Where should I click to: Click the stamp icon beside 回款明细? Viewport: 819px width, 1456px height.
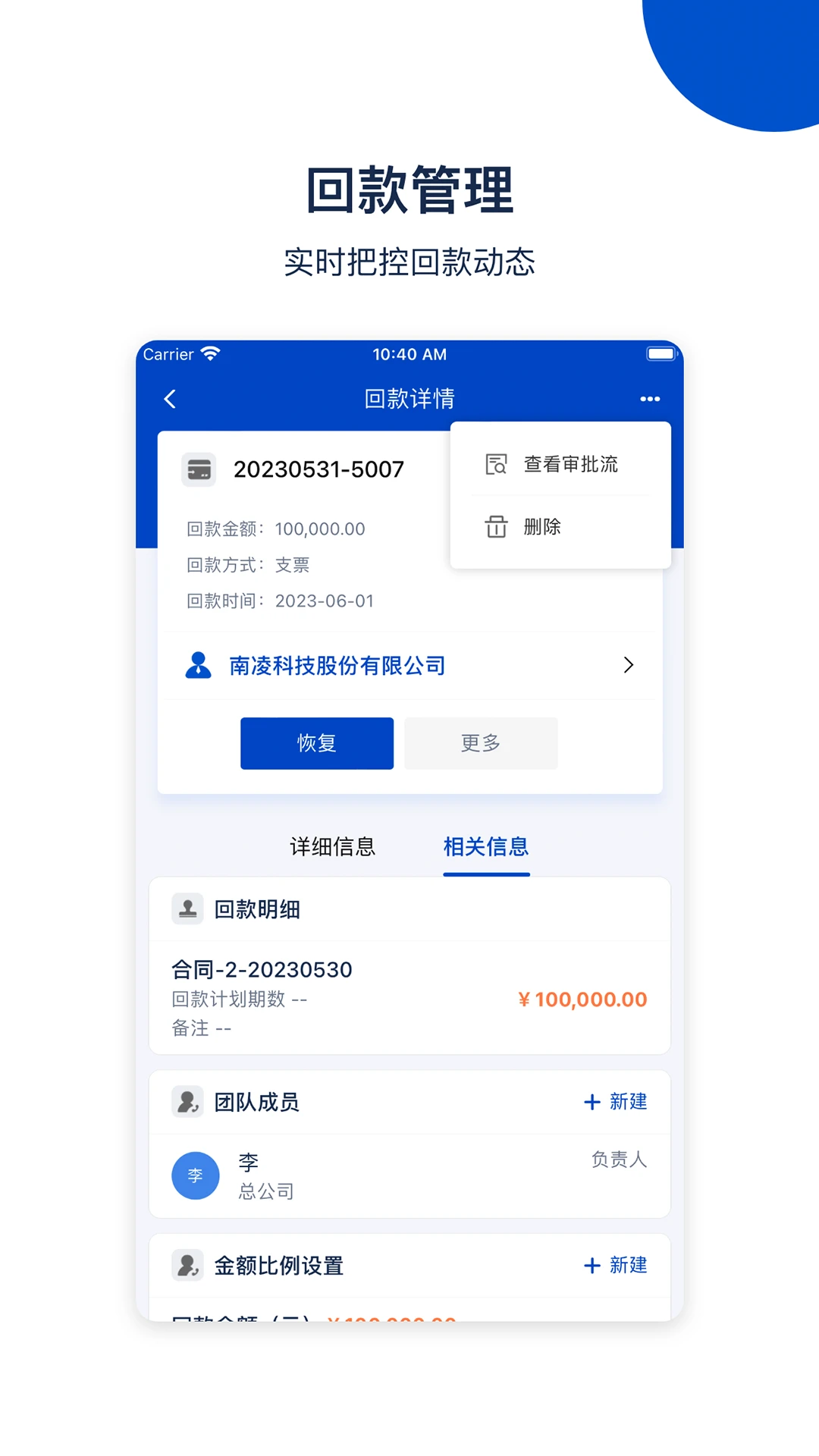click(x=188, y=908)
